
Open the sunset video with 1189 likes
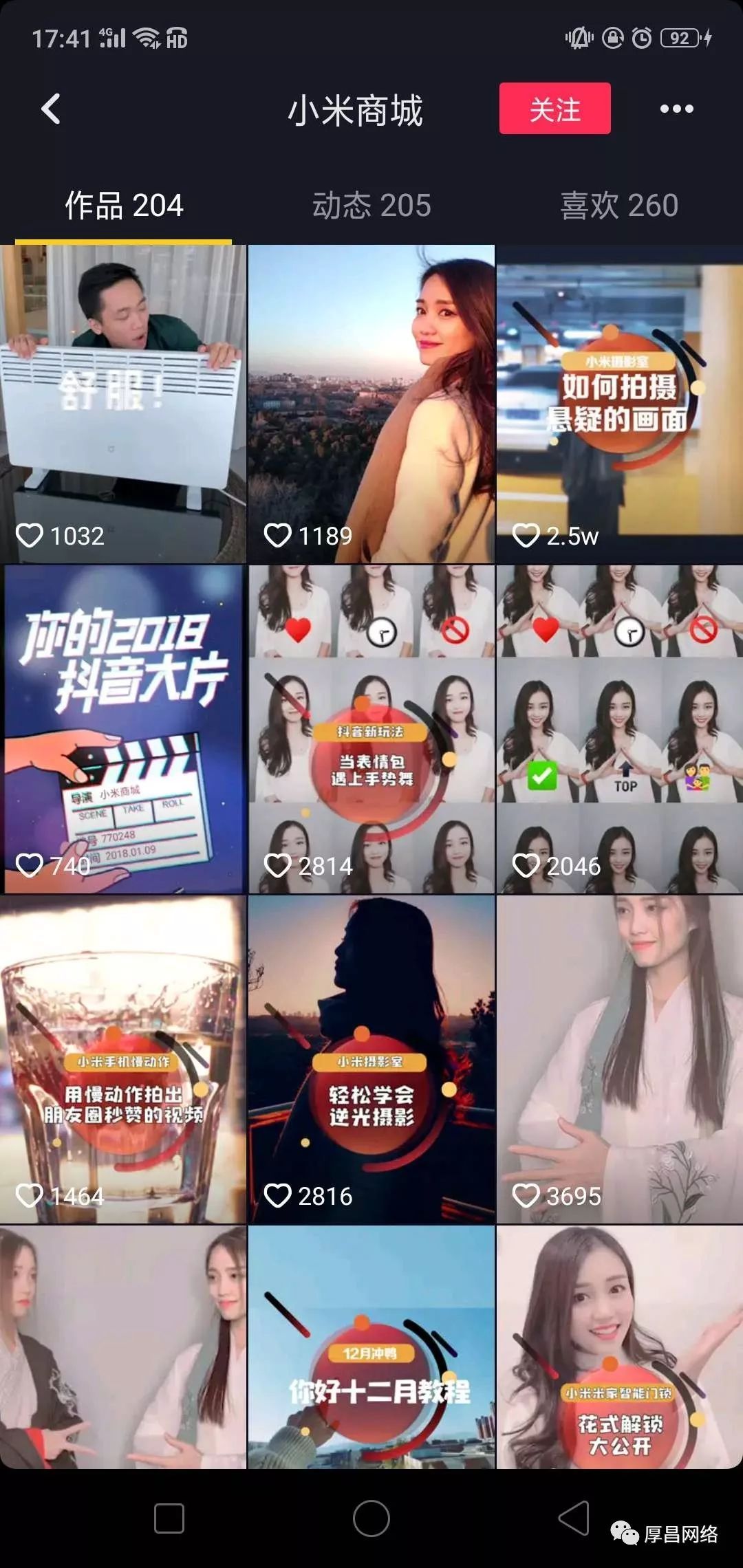click(x=371, y=404)
